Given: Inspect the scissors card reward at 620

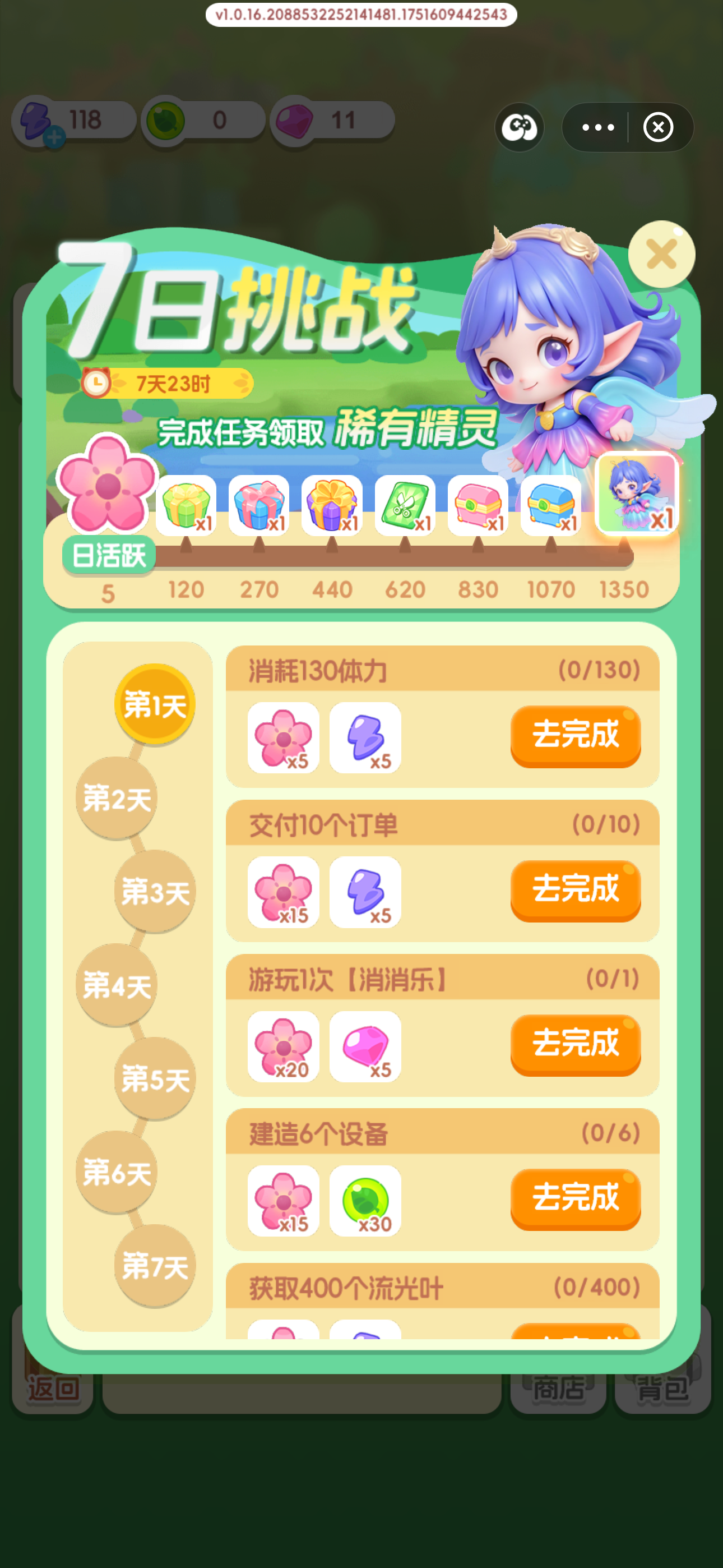Looking at the screenshot, I should 405,505.
